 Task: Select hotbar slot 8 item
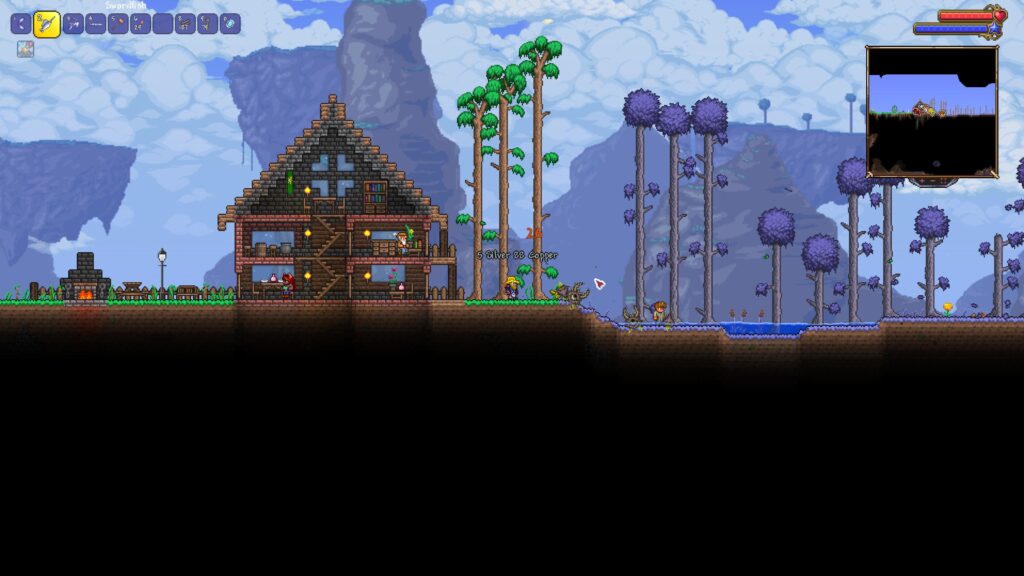pyautogui.click(x=185, y=23)
